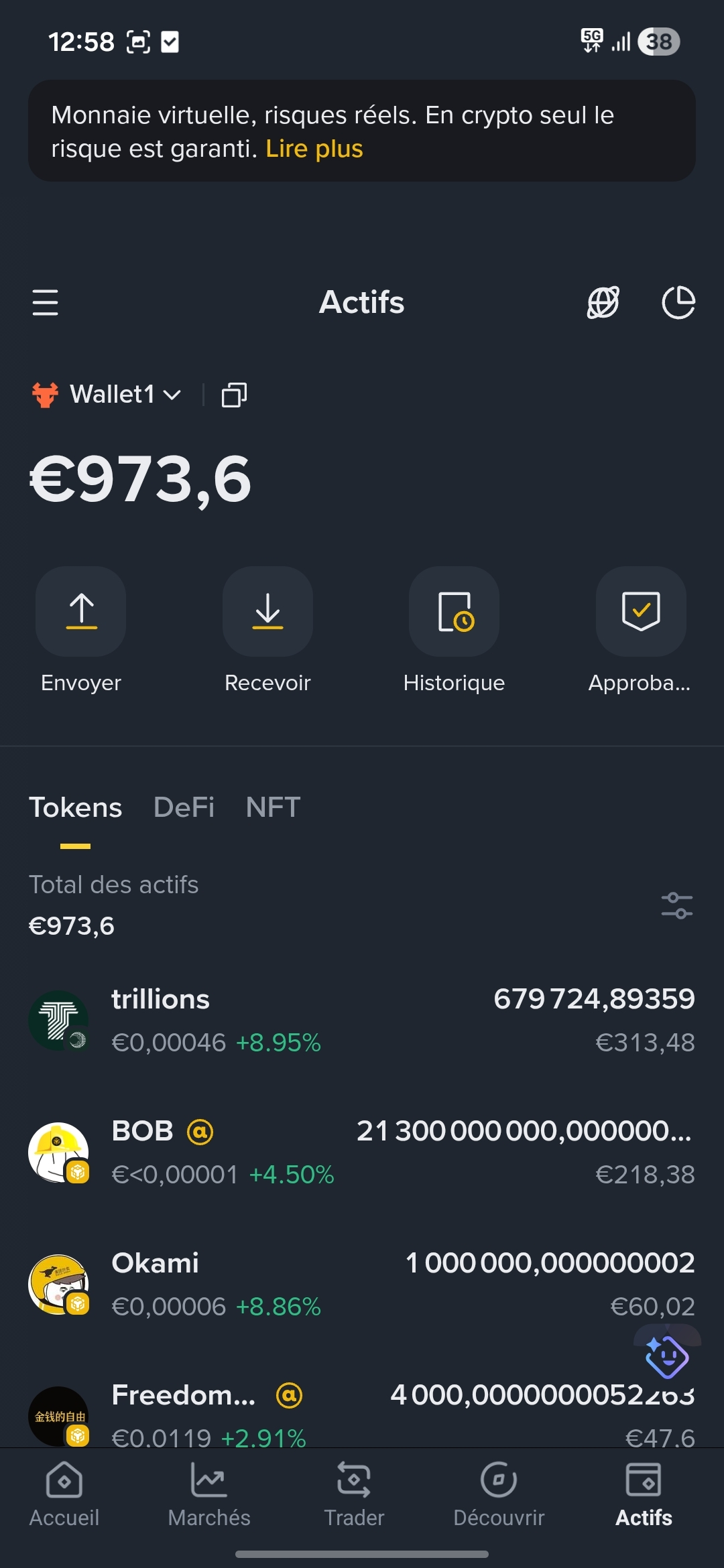
Task: Copy the wallet address
Action: pyautogui.click(x=234, y=395)
